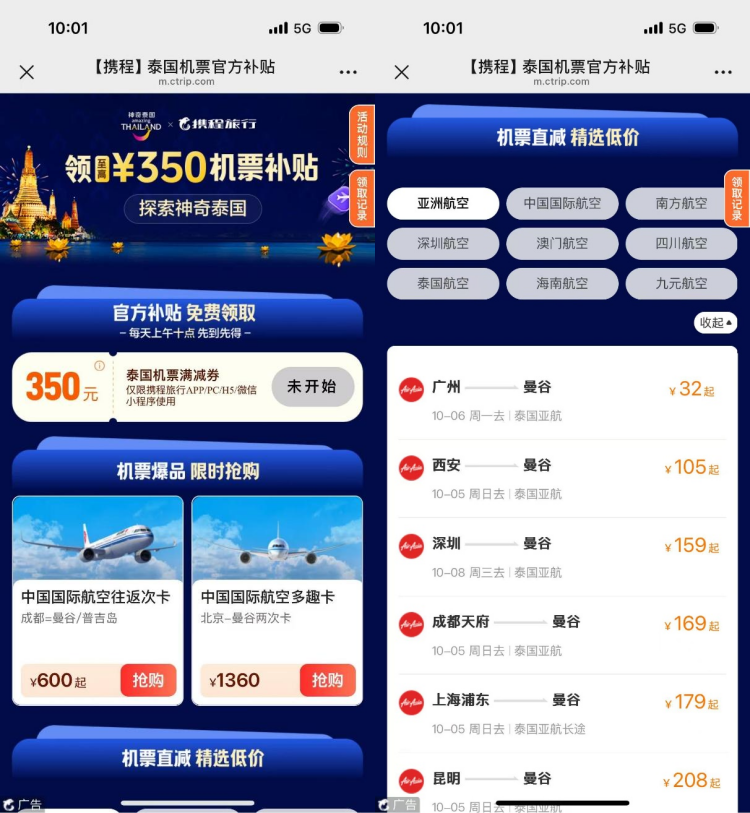Image resolution: width=750 pixels, height=813 pixels.
Task: Tap the 未开始 coupon button
Action: (312, 387)
